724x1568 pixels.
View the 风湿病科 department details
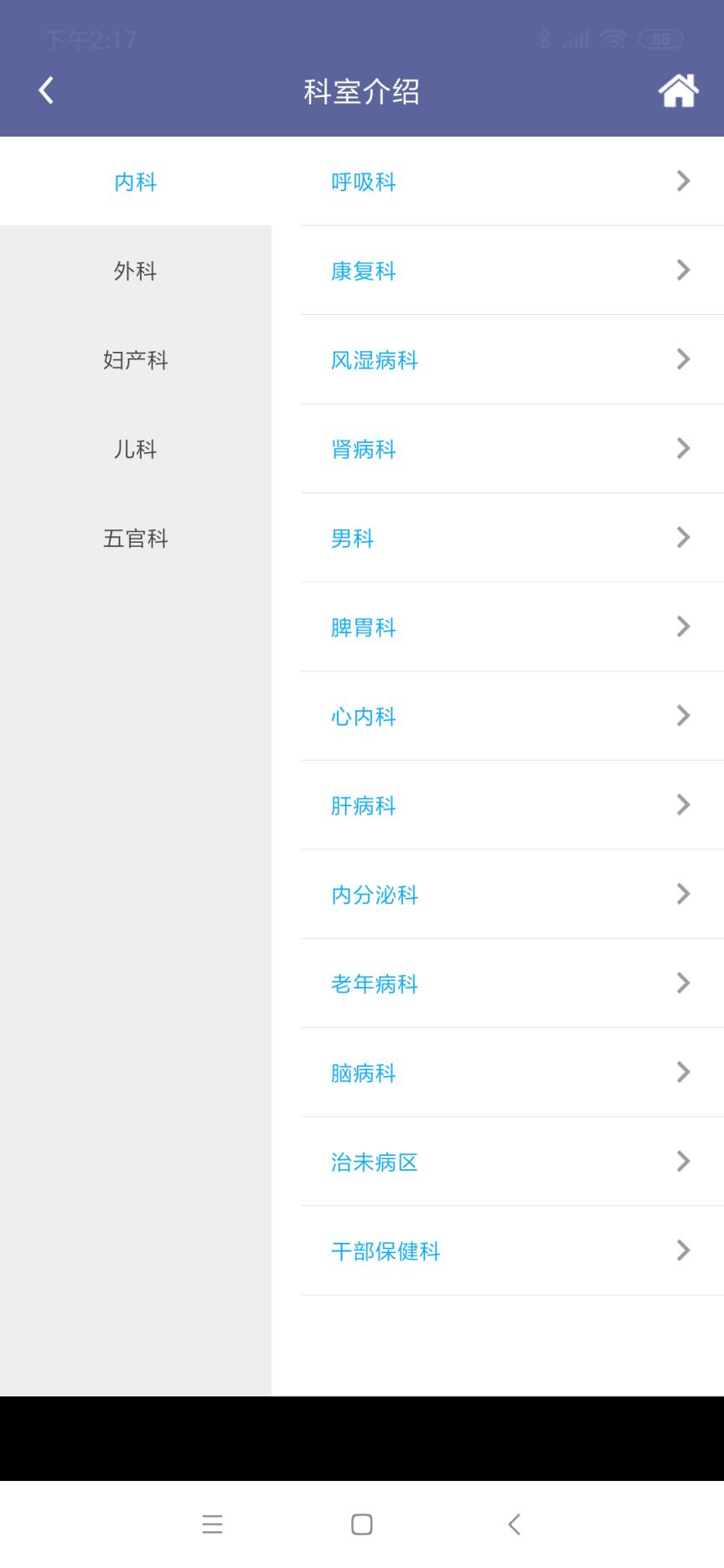coord(373,360)
